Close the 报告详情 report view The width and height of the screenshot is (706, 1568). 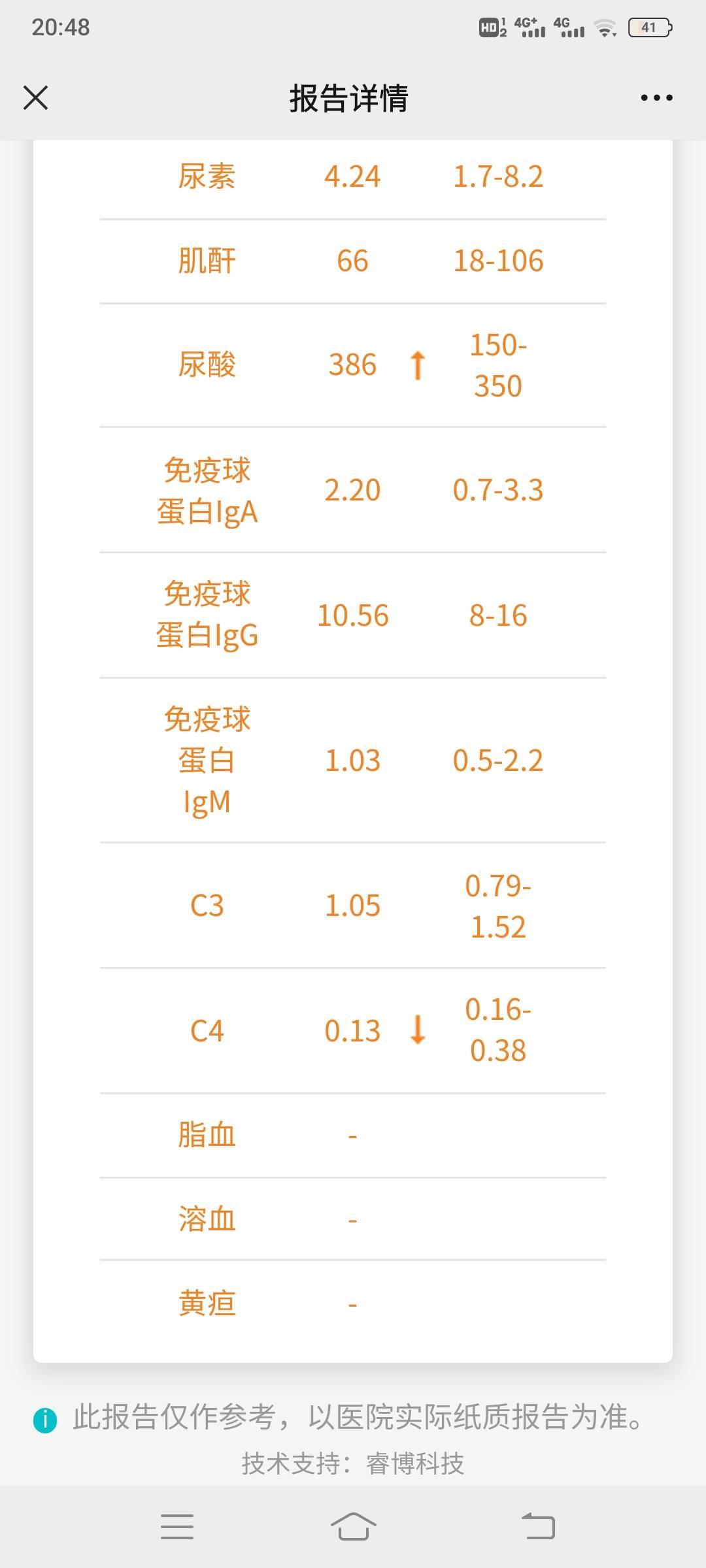point(36,97)
